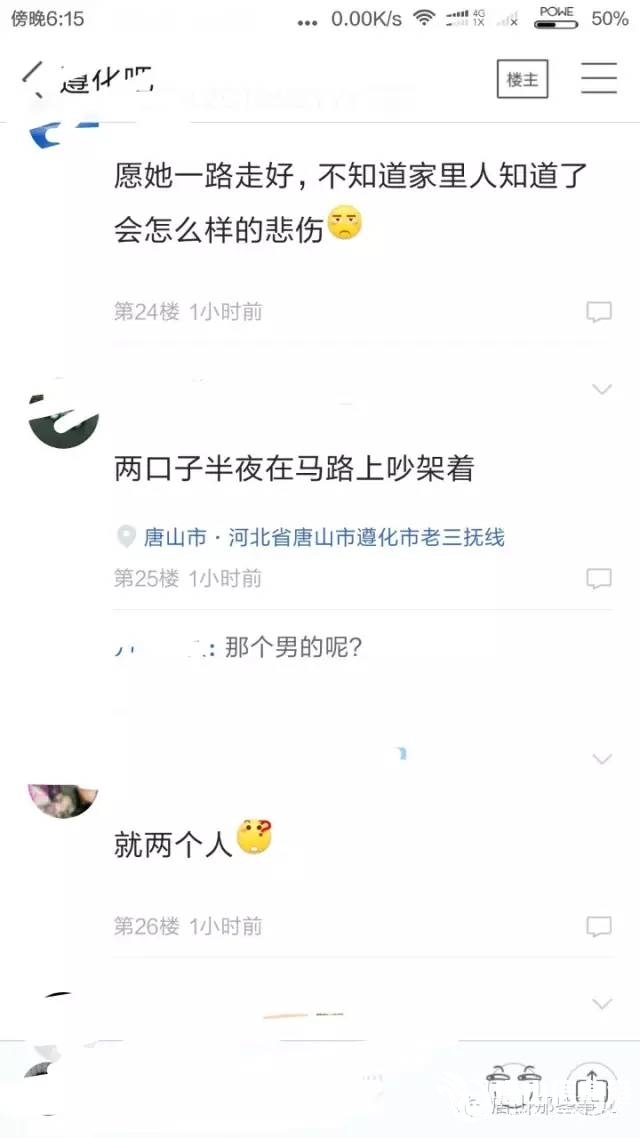Open the hamburger menu at top right
The height and width of the screenshot is (1138, 640).
(598, 79)
